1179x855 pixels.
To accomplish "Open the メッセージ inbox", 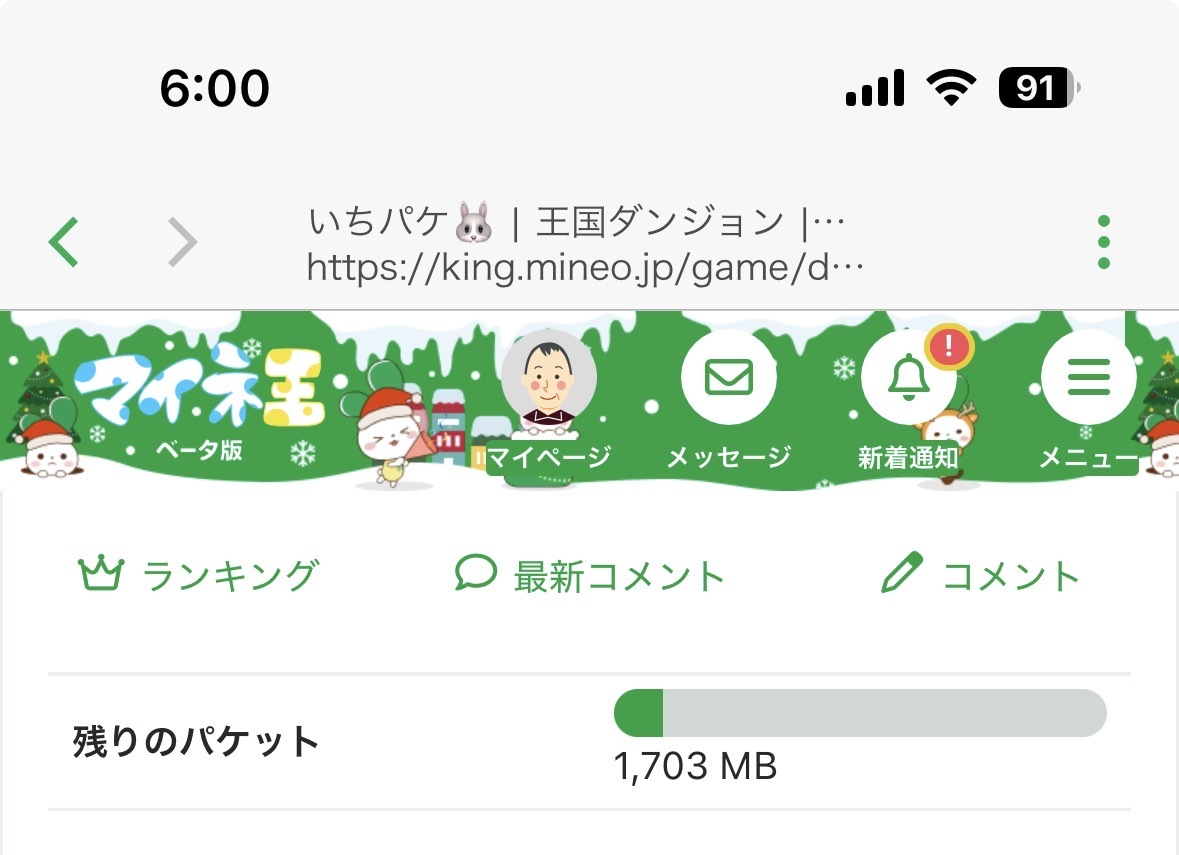I will (728, 380).
